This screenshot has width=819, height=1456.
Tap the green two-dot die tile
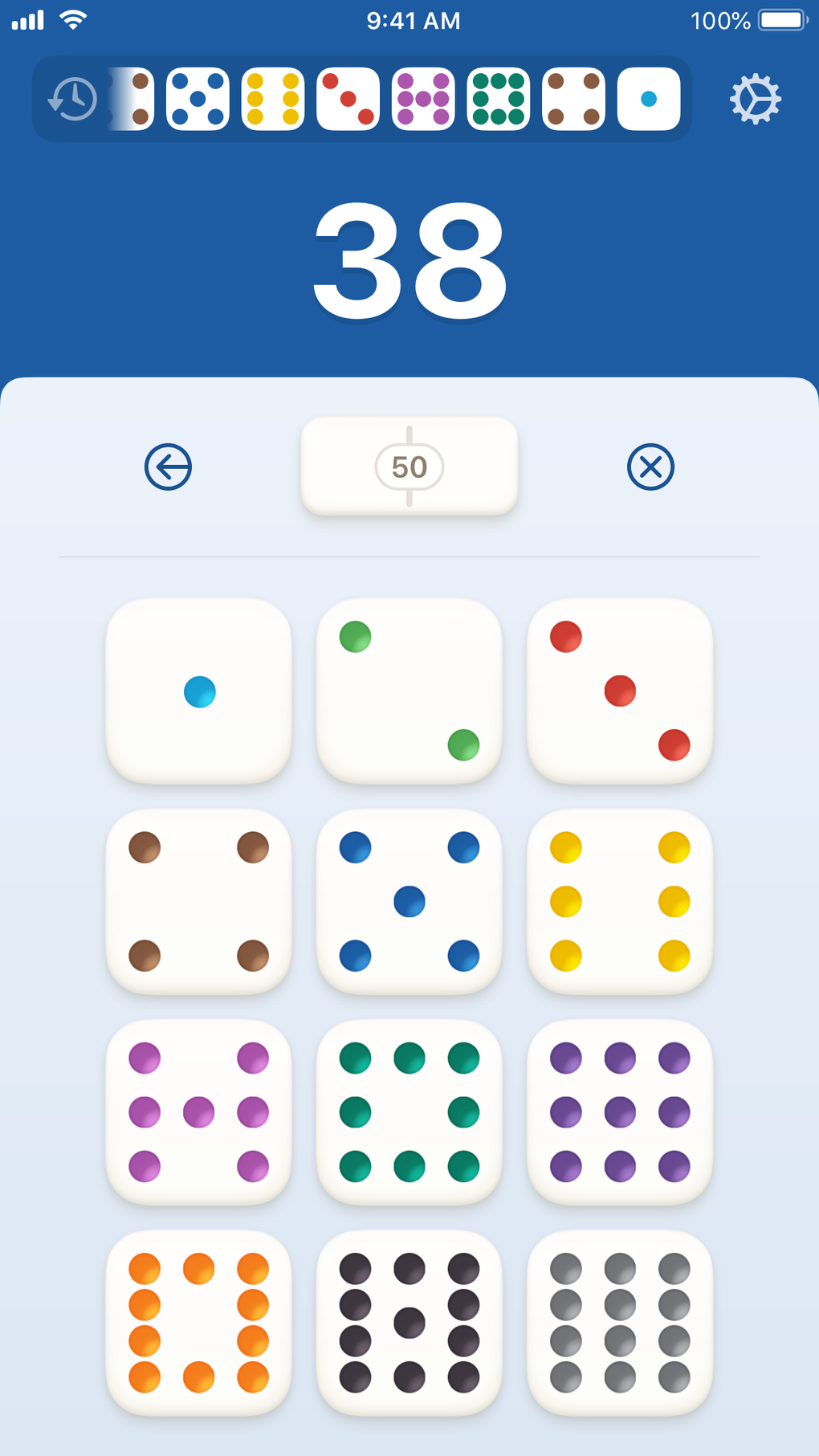pyautogui.click(x=408, y=691)
